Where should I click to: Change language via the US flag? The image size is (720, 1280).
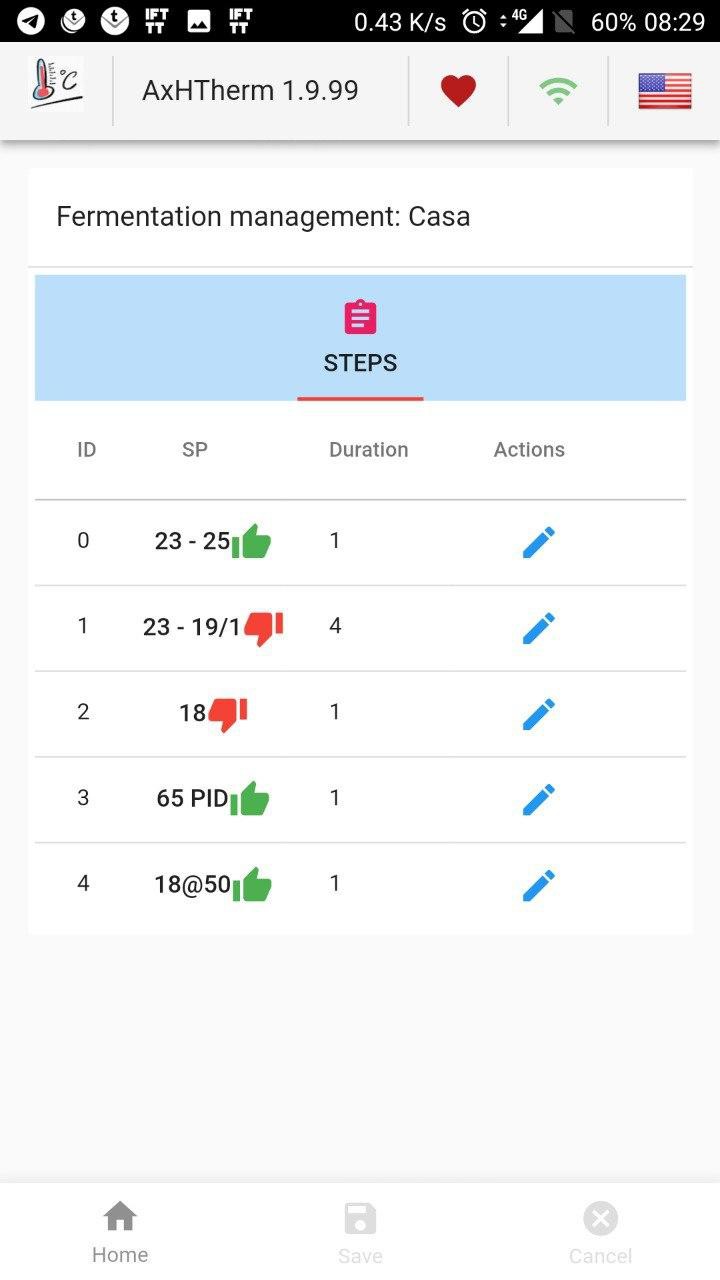[x=665, y=91]
